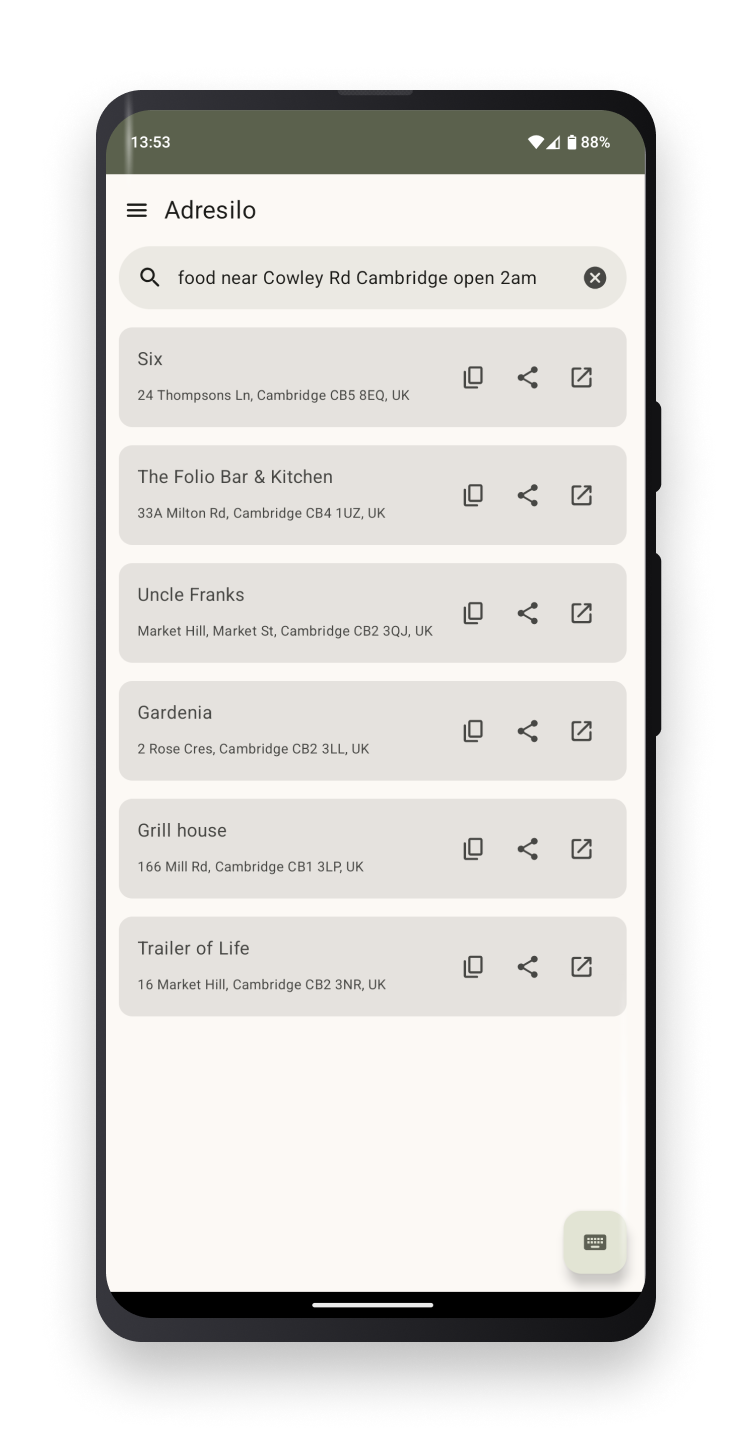Open Trailer of Life externally
Screen dimensions: 752x1430
pyautogui.click(x=581, y=967)
